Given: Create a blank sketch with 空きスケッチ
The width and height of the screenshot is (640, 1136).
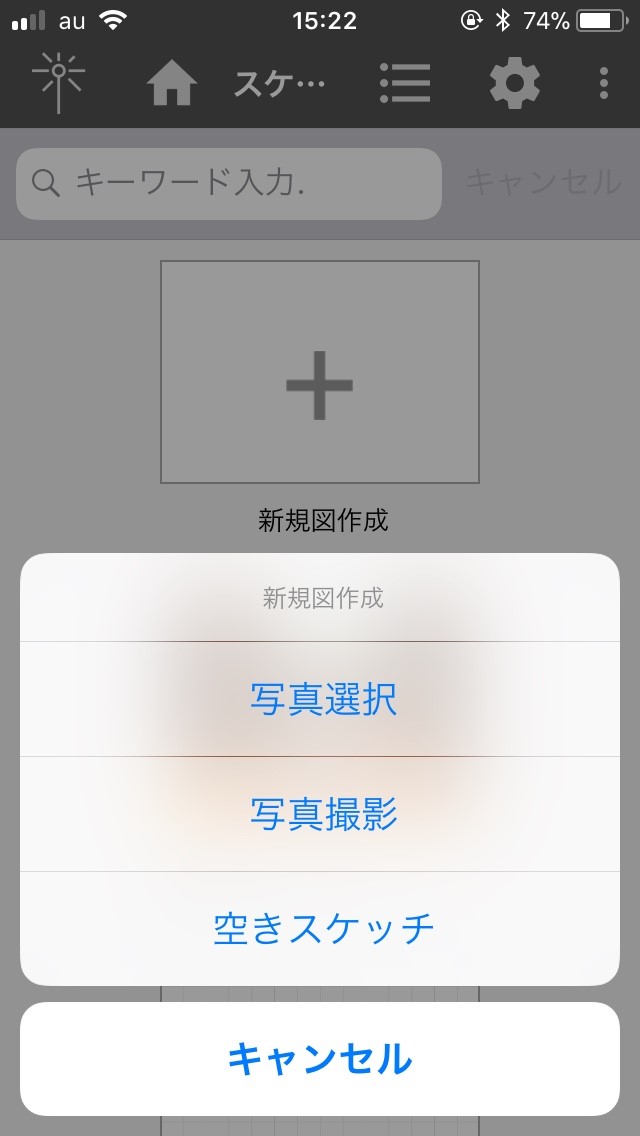Looking at the screenshot, I should click(320, 929).
